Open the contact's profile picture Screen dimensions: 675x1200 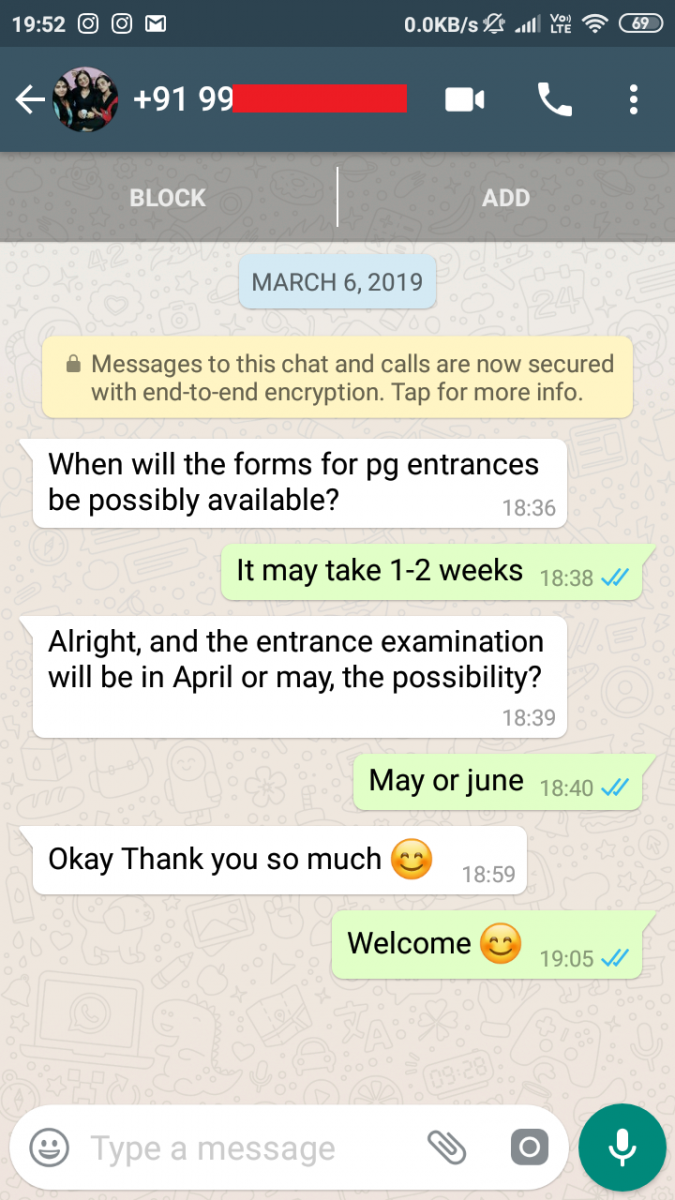(85, 100)
